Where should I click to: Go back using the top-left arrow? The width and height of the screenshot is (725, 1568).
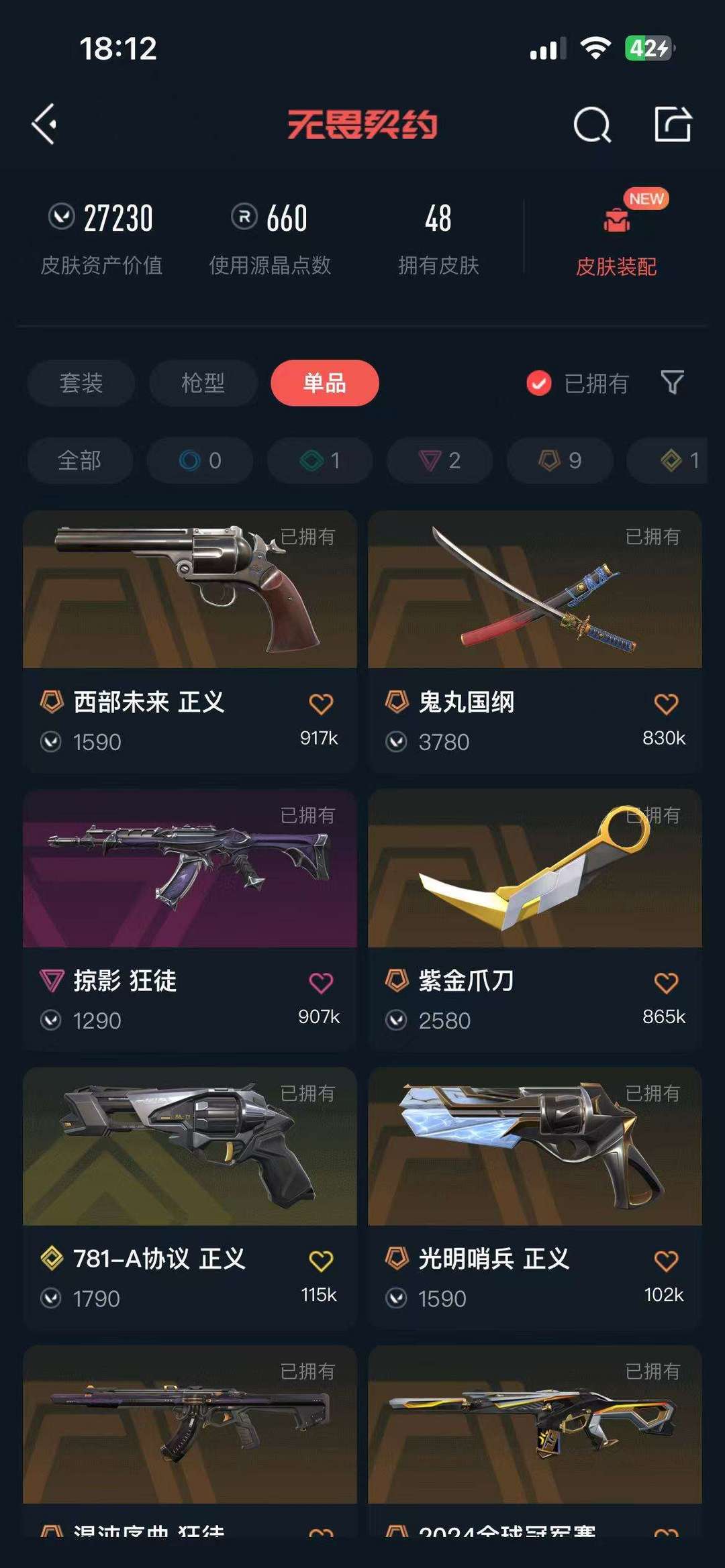[44, 124]
